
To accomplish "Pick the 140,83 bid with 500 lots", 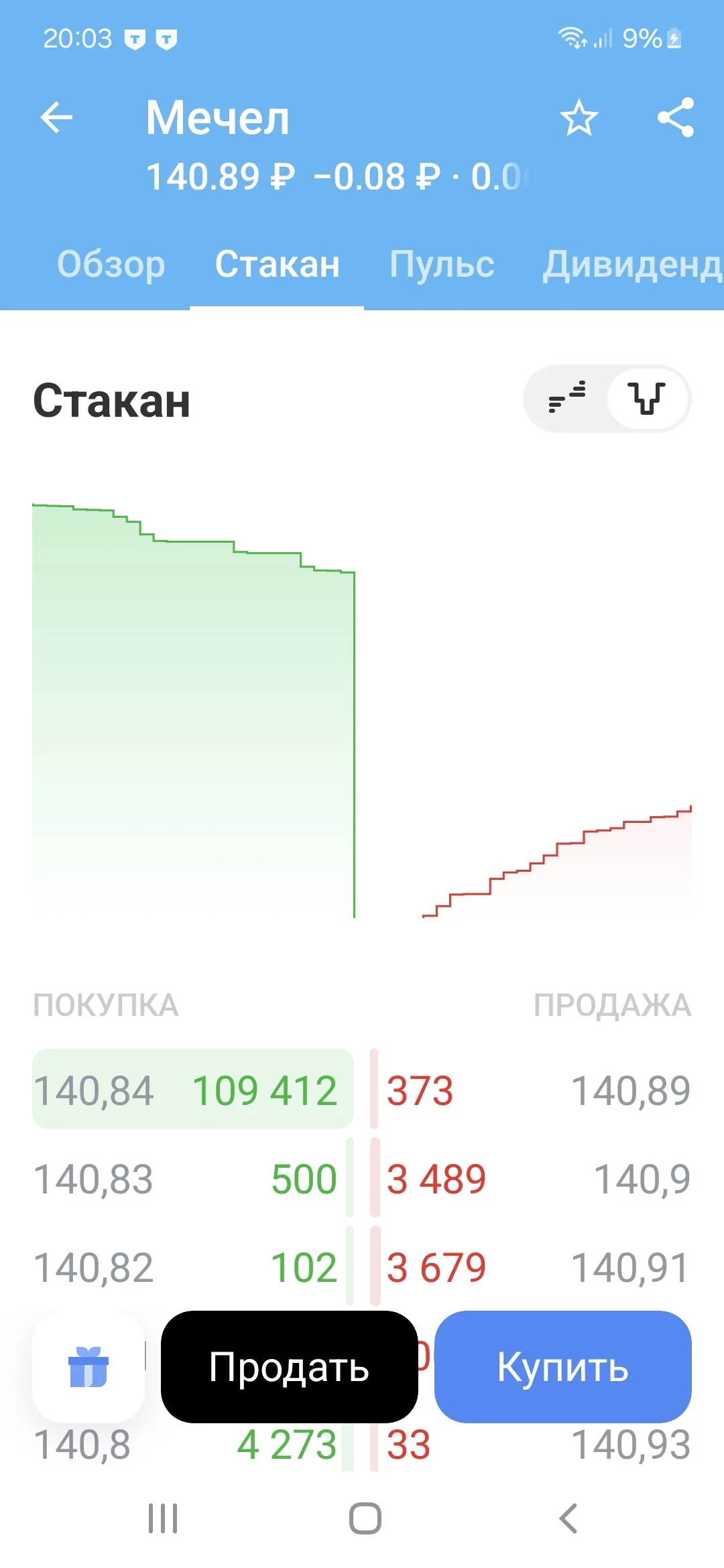I will (x=193, y=1179).
